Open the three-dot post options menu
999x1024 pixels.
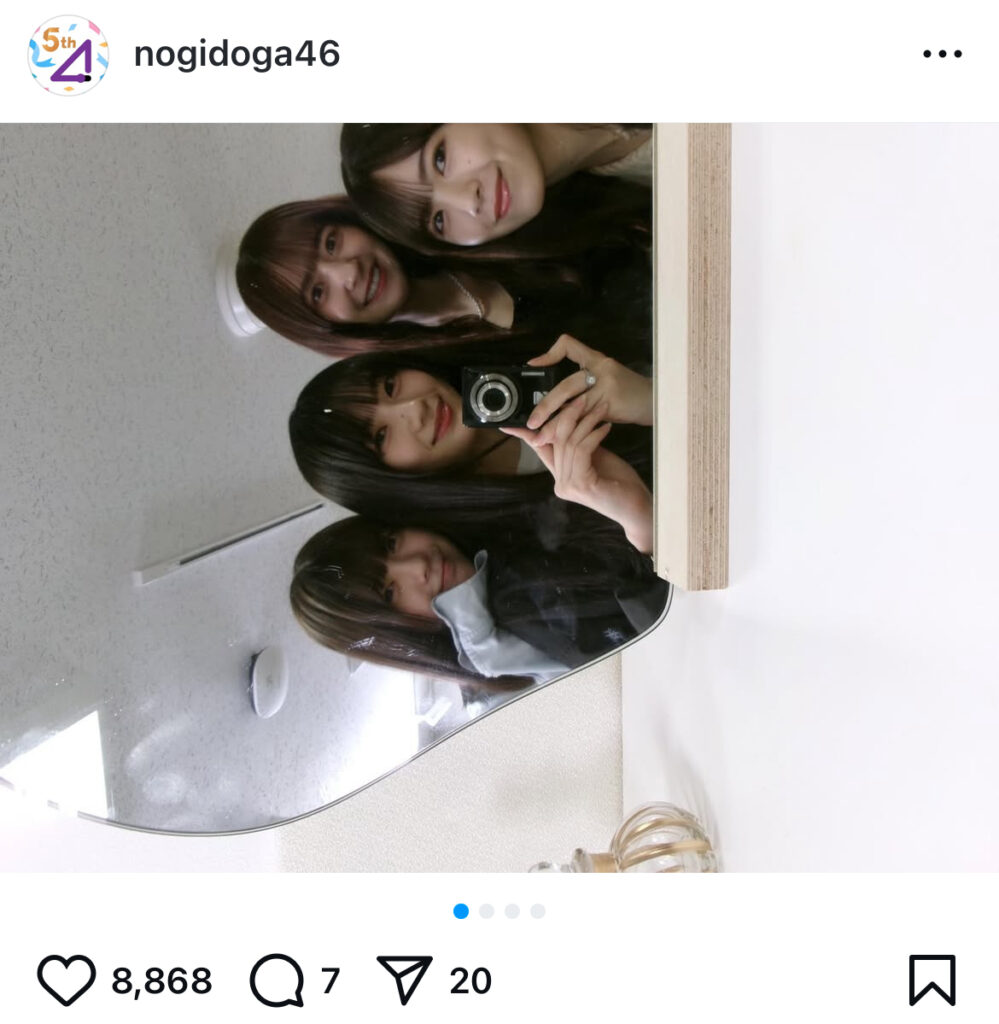[x=941, y=54]
